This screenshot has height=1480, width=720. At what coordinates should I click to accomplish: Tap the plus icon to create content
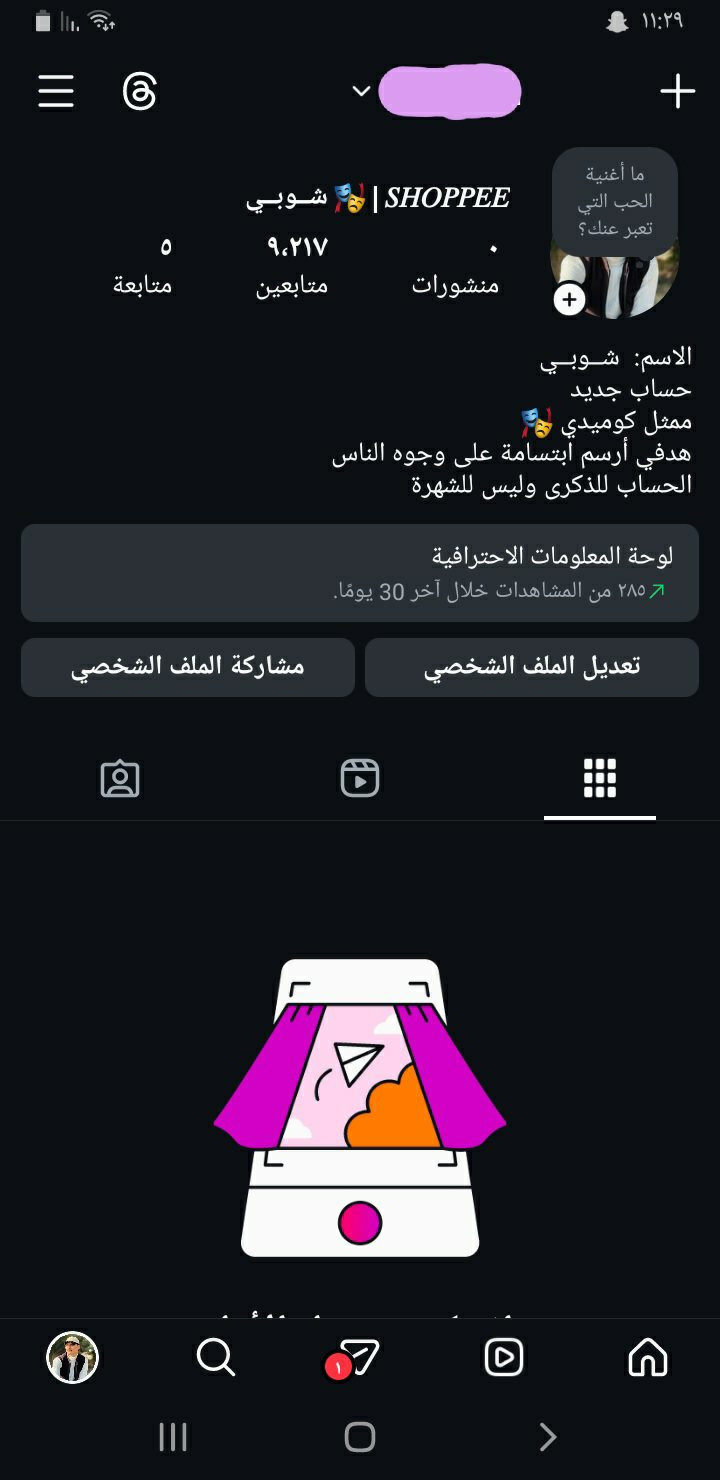(x=677, y=92)
